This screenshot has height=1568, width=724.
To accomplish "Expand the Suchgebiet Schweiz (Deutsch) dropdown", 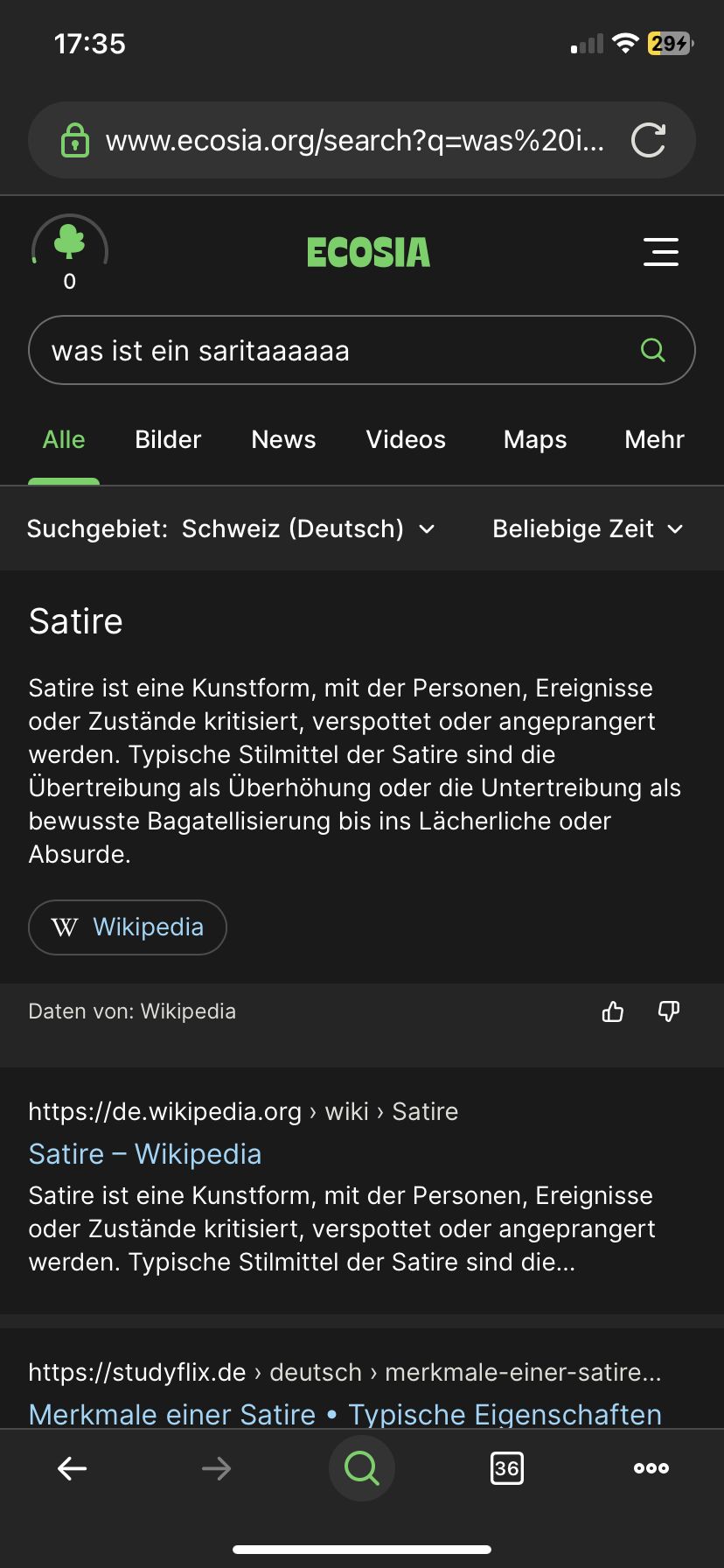I will point(231,528).
